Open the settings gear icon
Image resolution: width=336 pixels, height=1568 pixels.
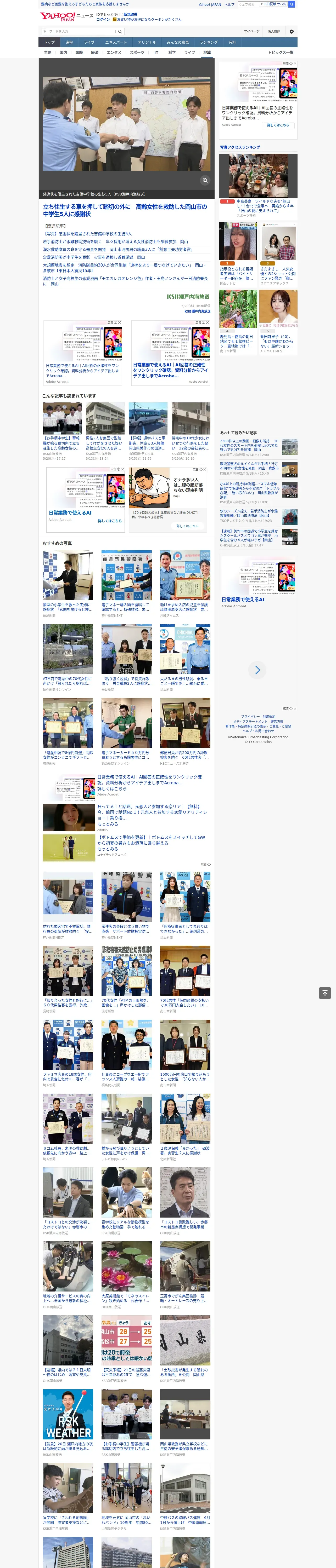click(292, 31)
